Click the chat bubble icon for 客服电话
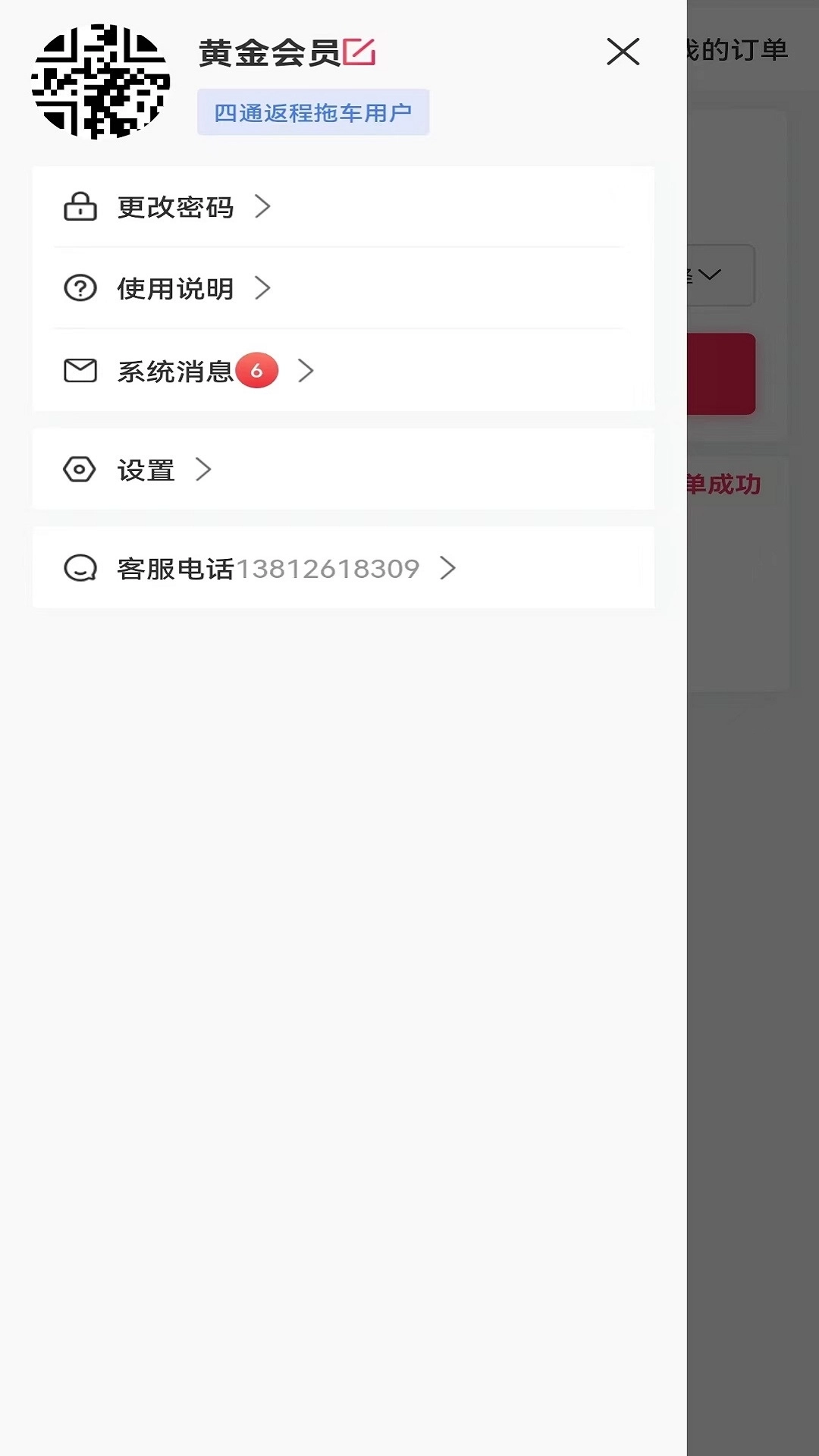The image size is (819, 1456). coord(80,568)
